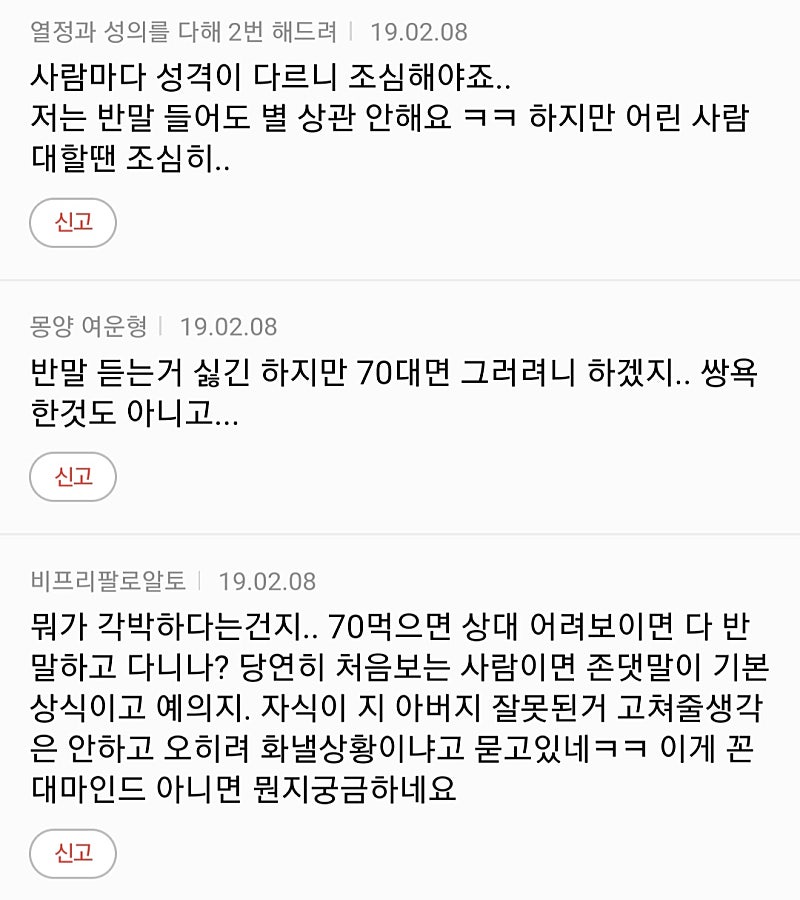Report 비프리팔로알토's comment
This screenshot has height=900, width=800.
[73, 853]
